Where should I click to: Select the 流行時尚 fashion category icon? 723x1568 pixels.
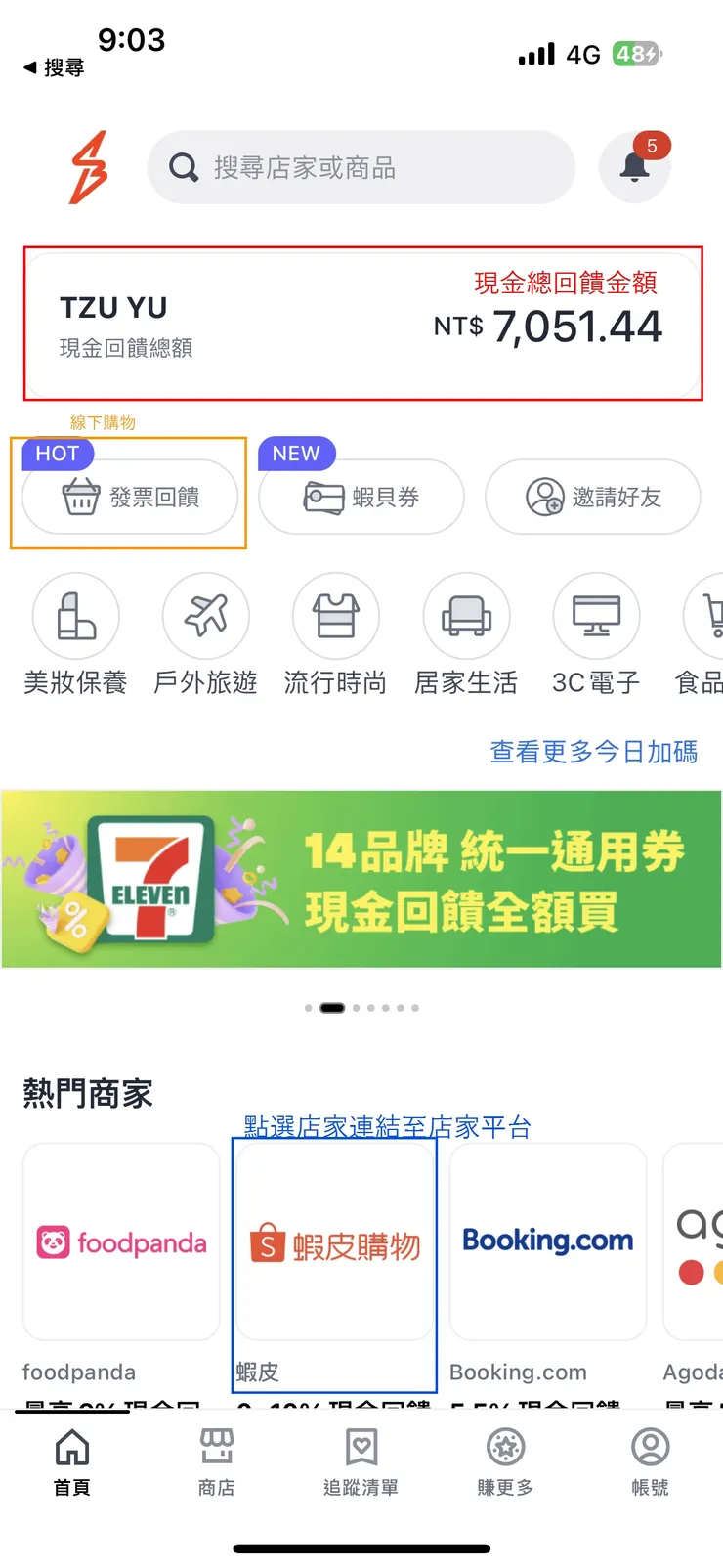tap(336, 616)
